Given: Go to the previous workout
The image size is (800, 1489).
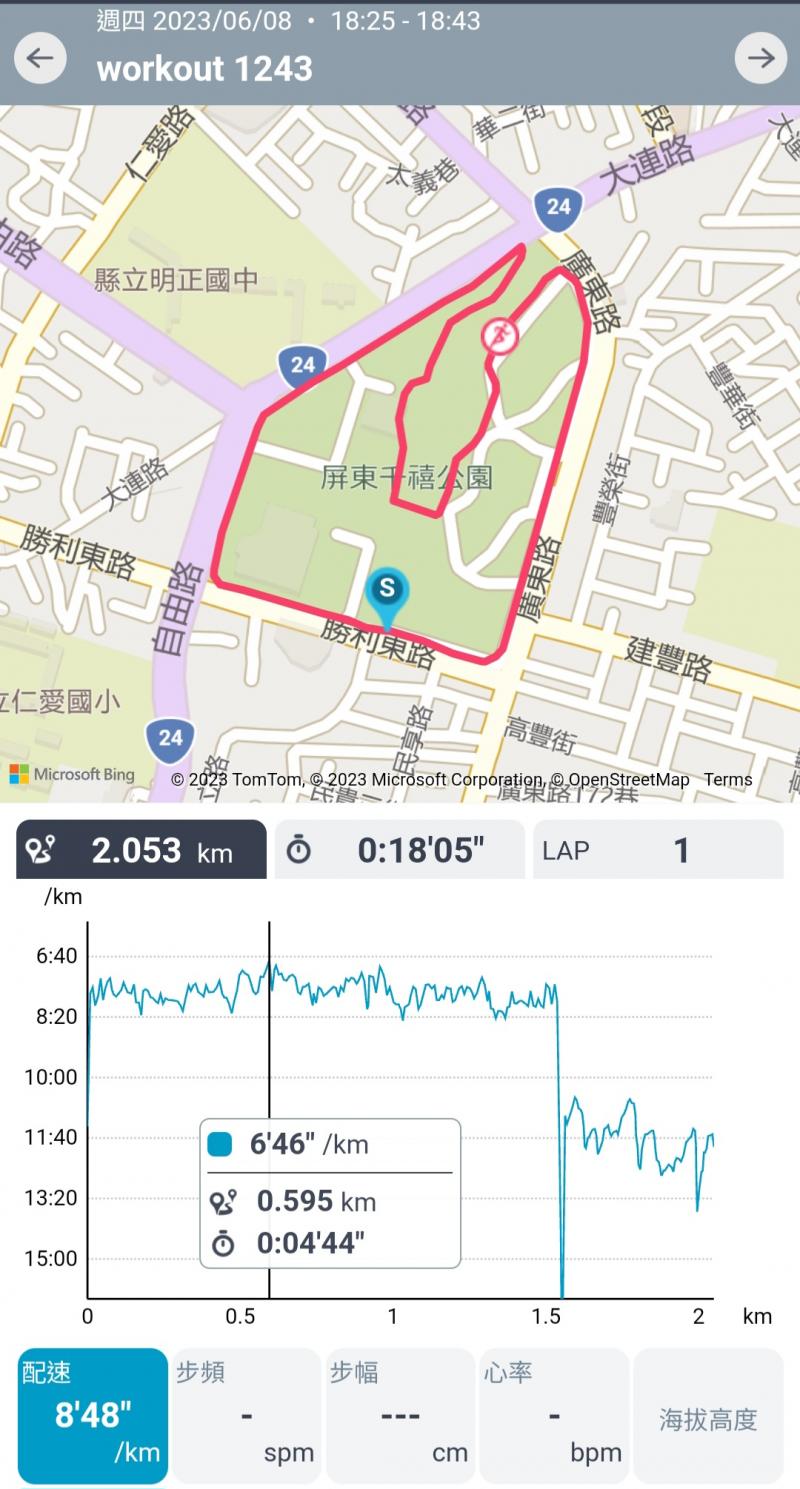Looking at the screenshot, I should pyautogui.click(x=40, y=57).
